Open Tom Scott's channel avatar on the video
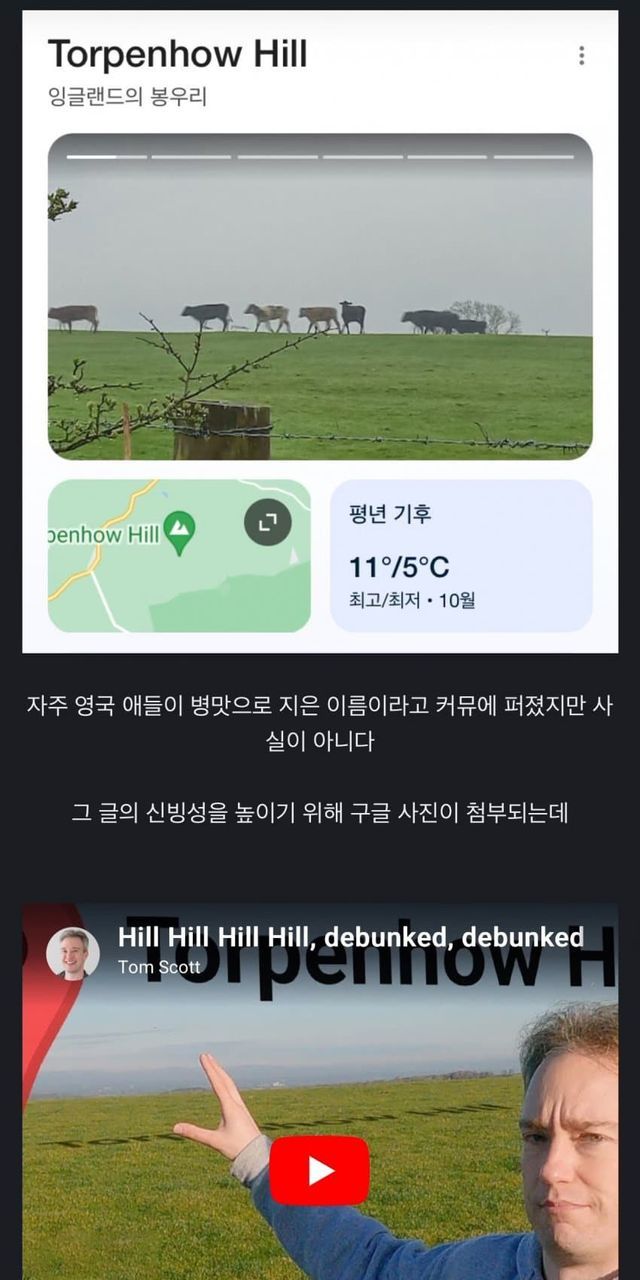The width and height of the screenshot is (640, 1280). [x=73, y=953]
